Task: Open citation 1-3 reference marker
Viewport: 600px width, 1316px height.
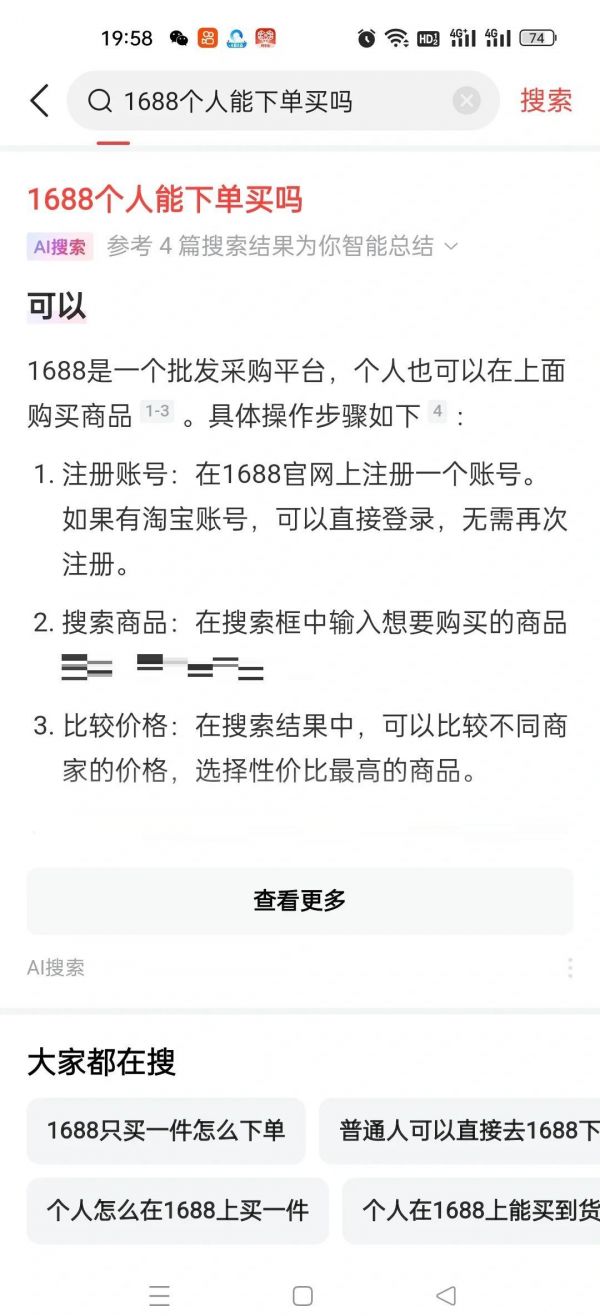Action: (157, 411)
